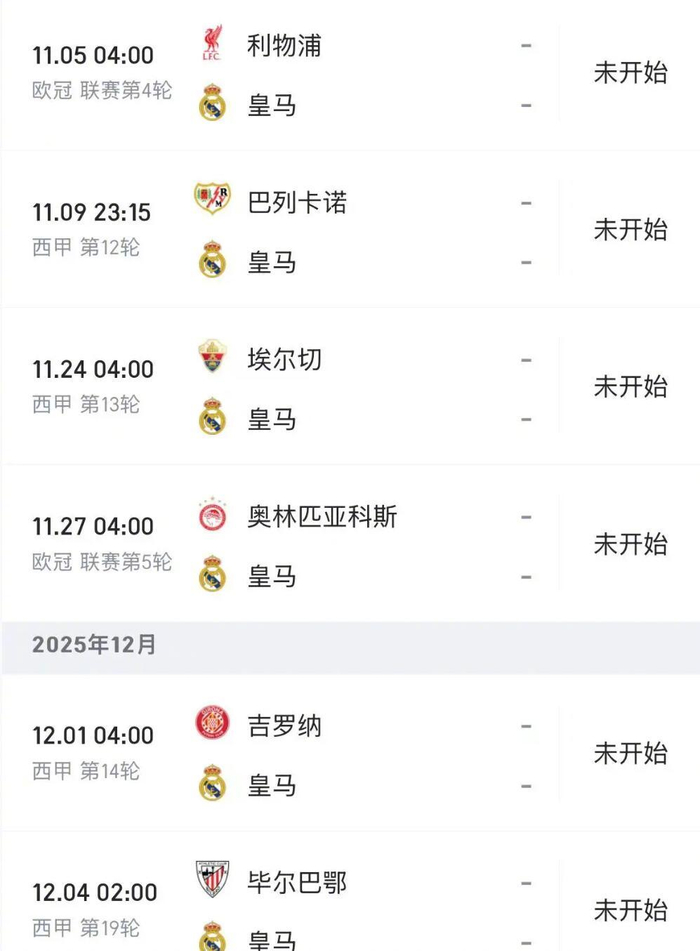Open the 奥林匹亚科斯 vs 皇马 match
Image resolution: width=700 pixels, height=951 pixels.
[x=350, y=545]
